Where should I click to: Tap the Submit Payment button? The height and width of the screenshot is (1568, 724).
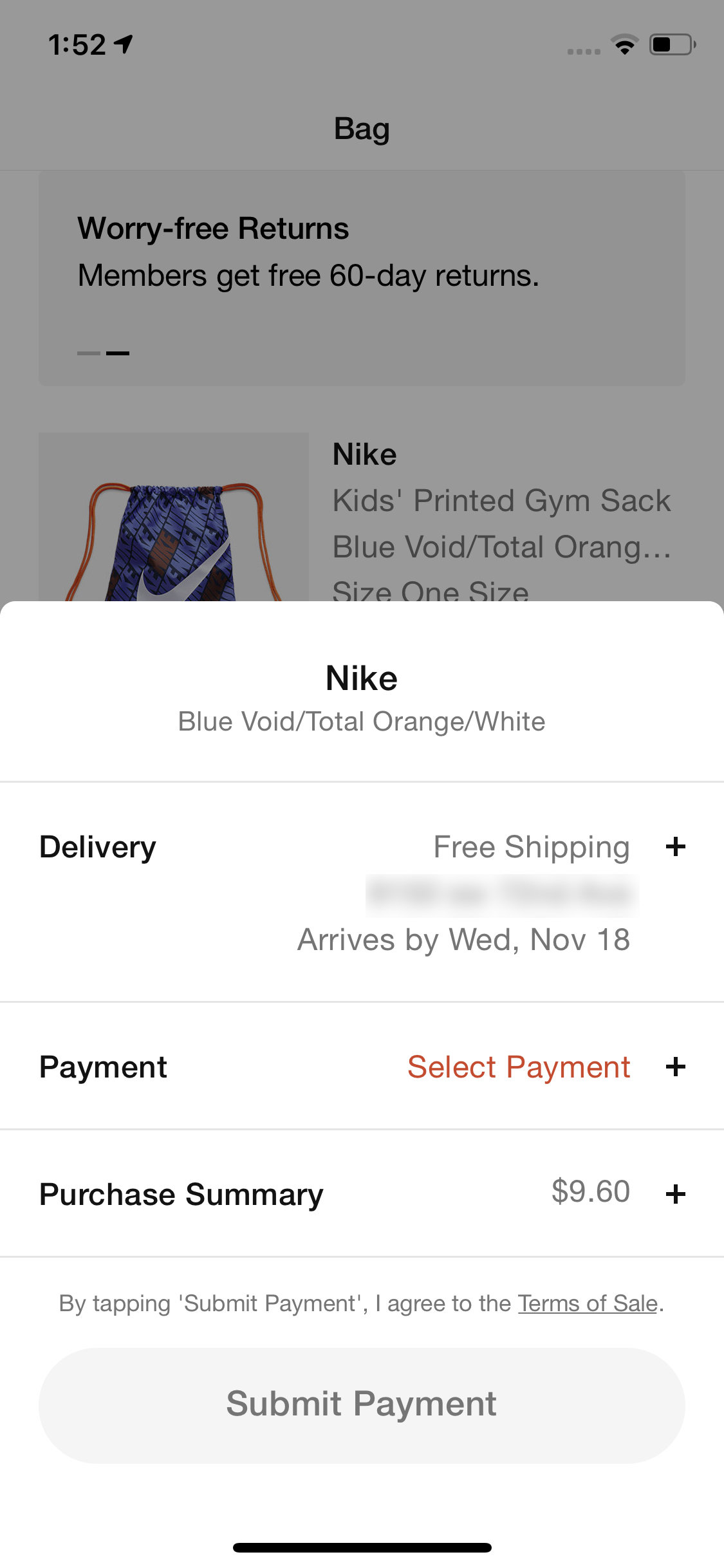pos(362,1404)
